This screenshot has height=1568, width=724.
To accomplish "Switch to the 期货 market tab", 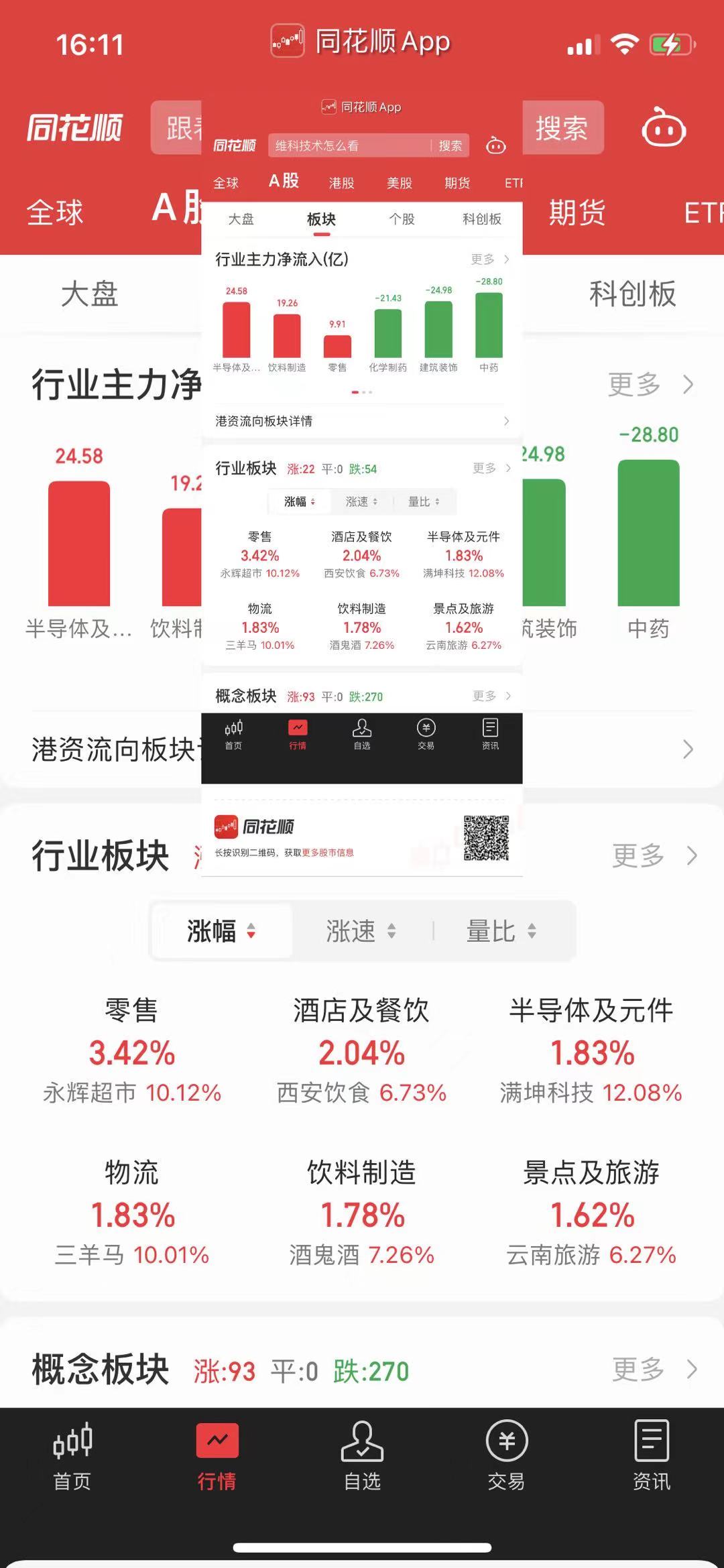I will coord(577,213).
